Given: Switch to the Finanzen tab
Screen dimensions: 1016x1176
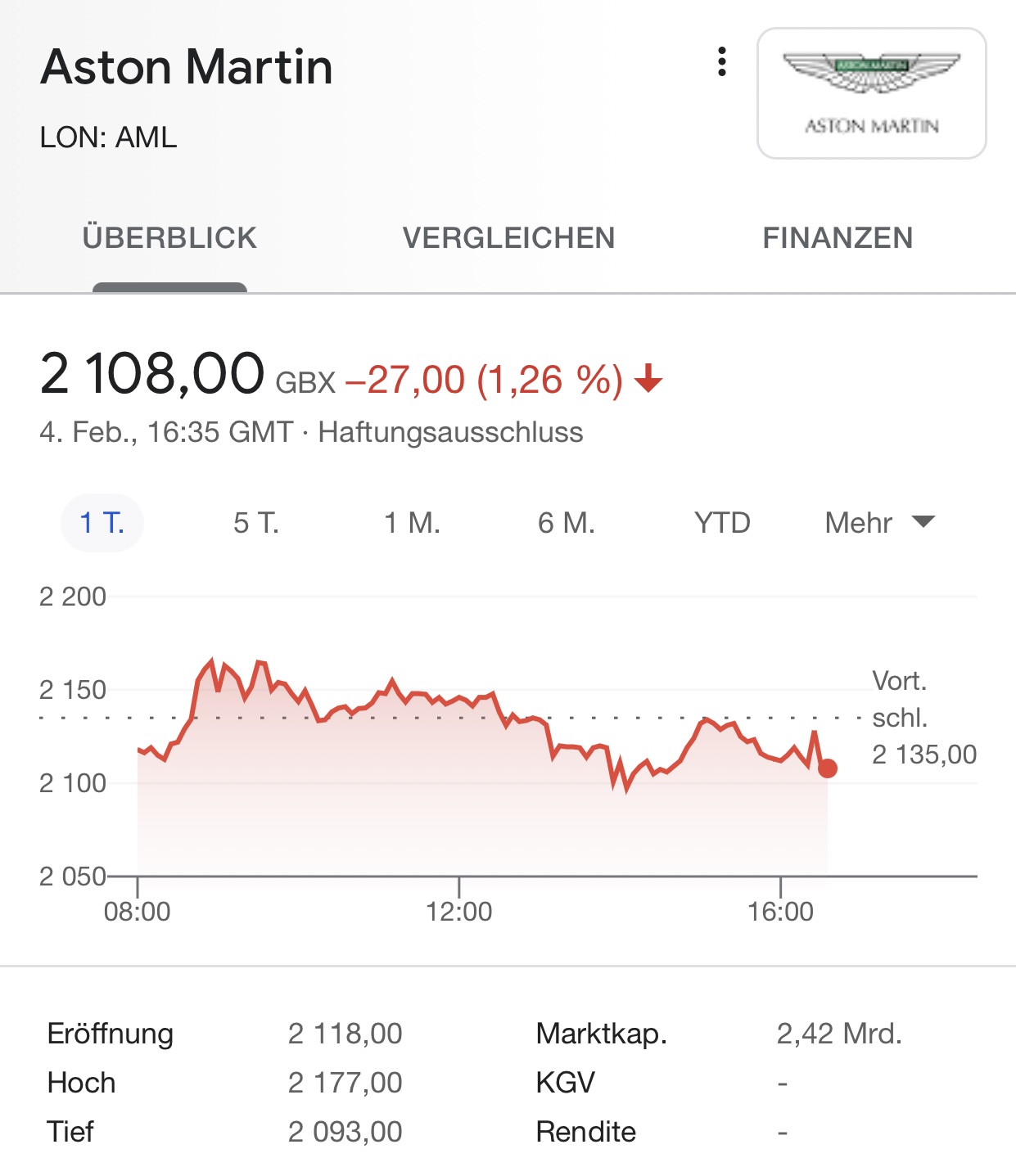Looking at the screenshot, I should [838, 238].
